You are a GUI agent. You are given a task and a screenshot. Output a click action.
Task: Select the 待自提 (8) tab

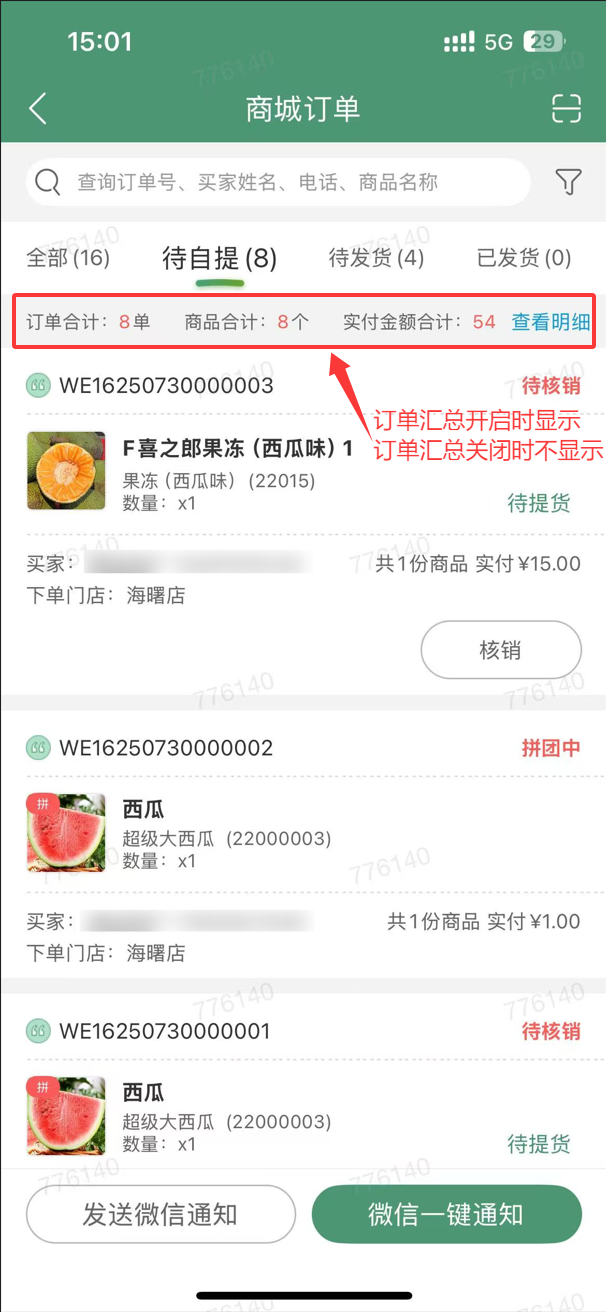[219, 259]
